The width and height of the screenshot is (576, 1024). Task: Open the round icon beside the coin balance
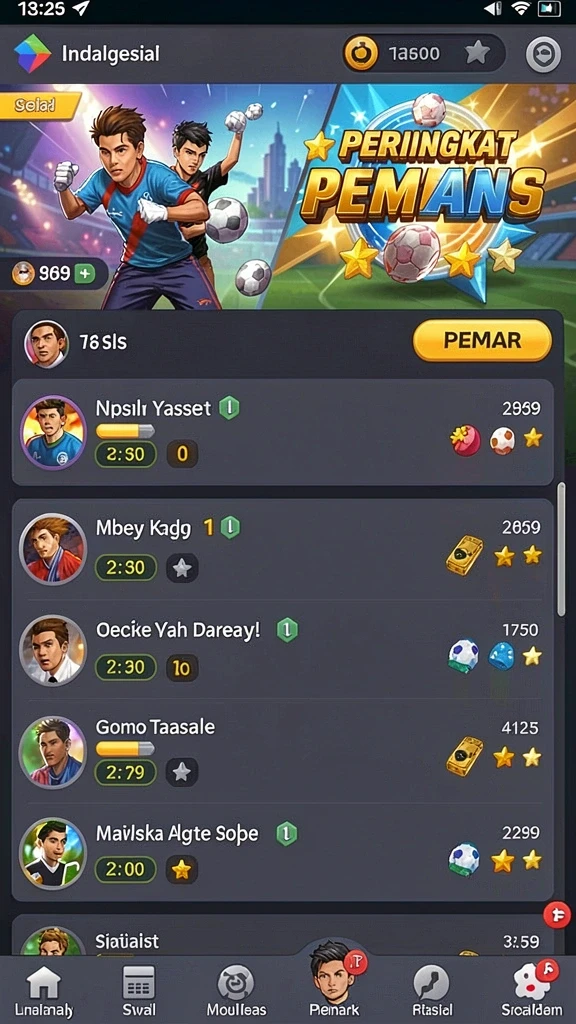(543, 54)
